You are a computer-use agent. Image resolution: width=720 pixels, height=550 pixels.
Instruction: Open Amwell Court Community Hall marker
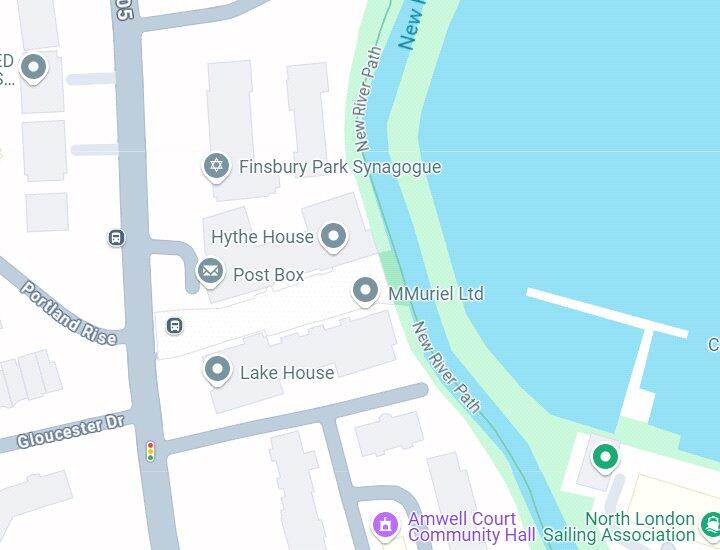385,523
